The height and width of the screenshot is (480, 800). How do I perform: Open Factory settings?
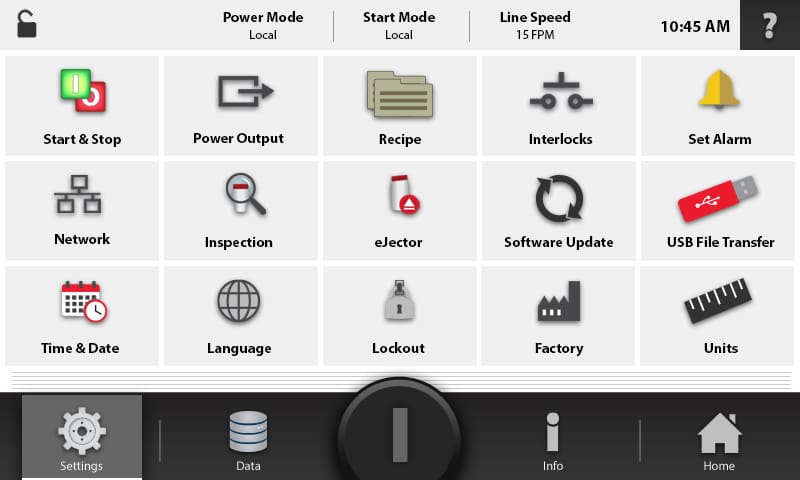click(559, 315)
